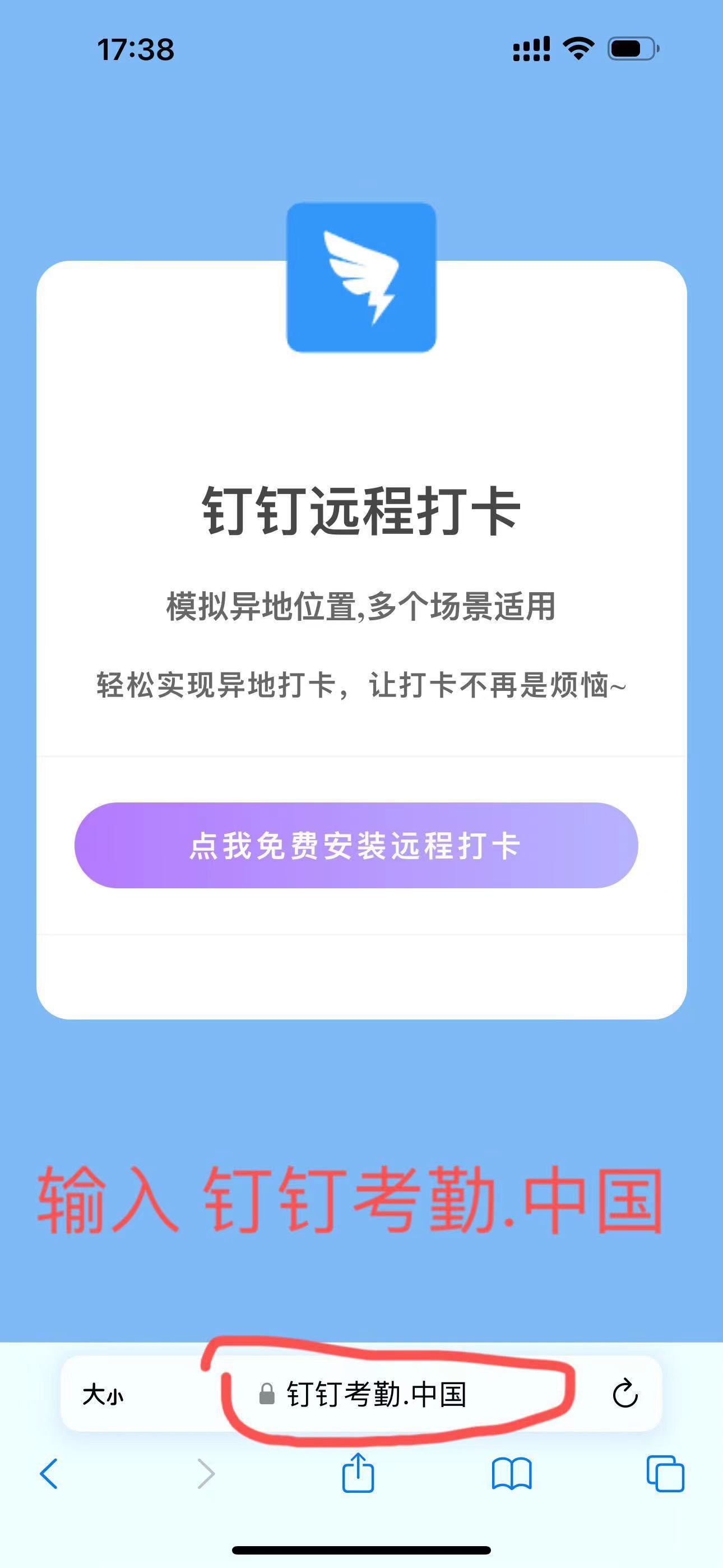The height and width of the screenshot is (1568, 723).
Task: Go back to the previous page
Action: coord(49,1474)
